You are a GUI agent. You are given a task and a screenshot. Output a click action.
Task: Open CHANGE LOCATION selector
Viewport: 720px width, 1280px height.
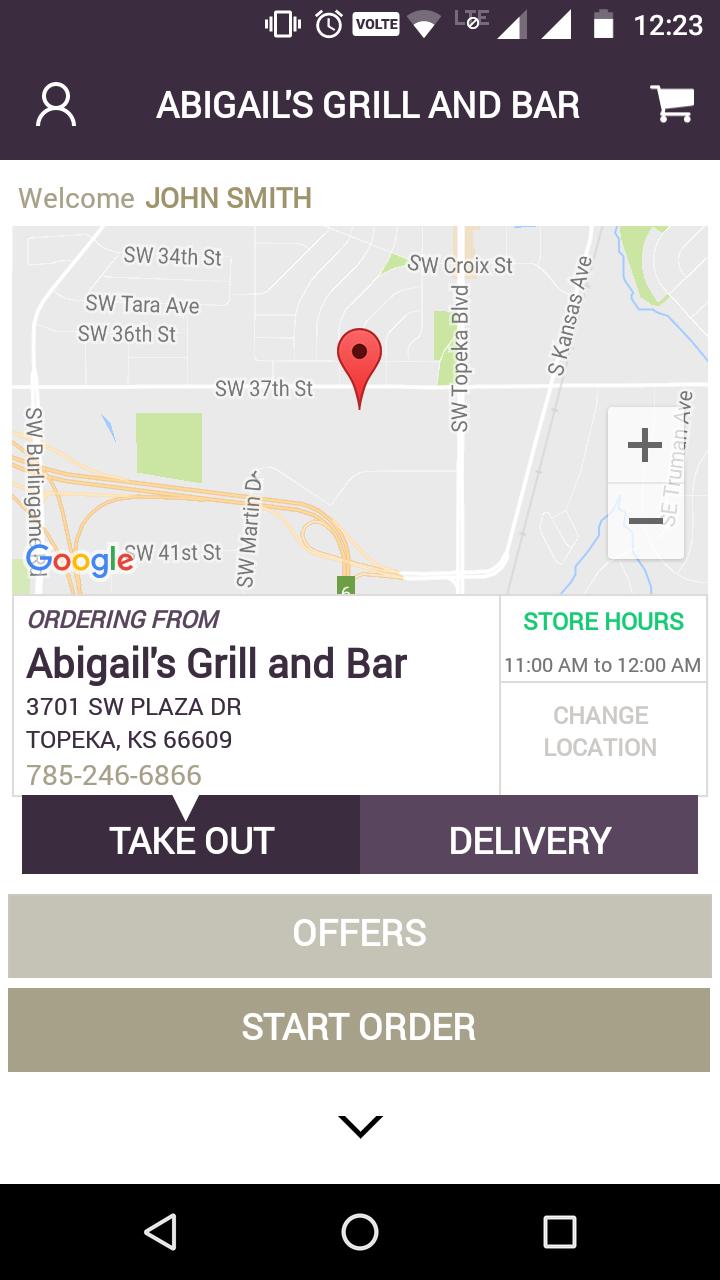tap(601, 730)
